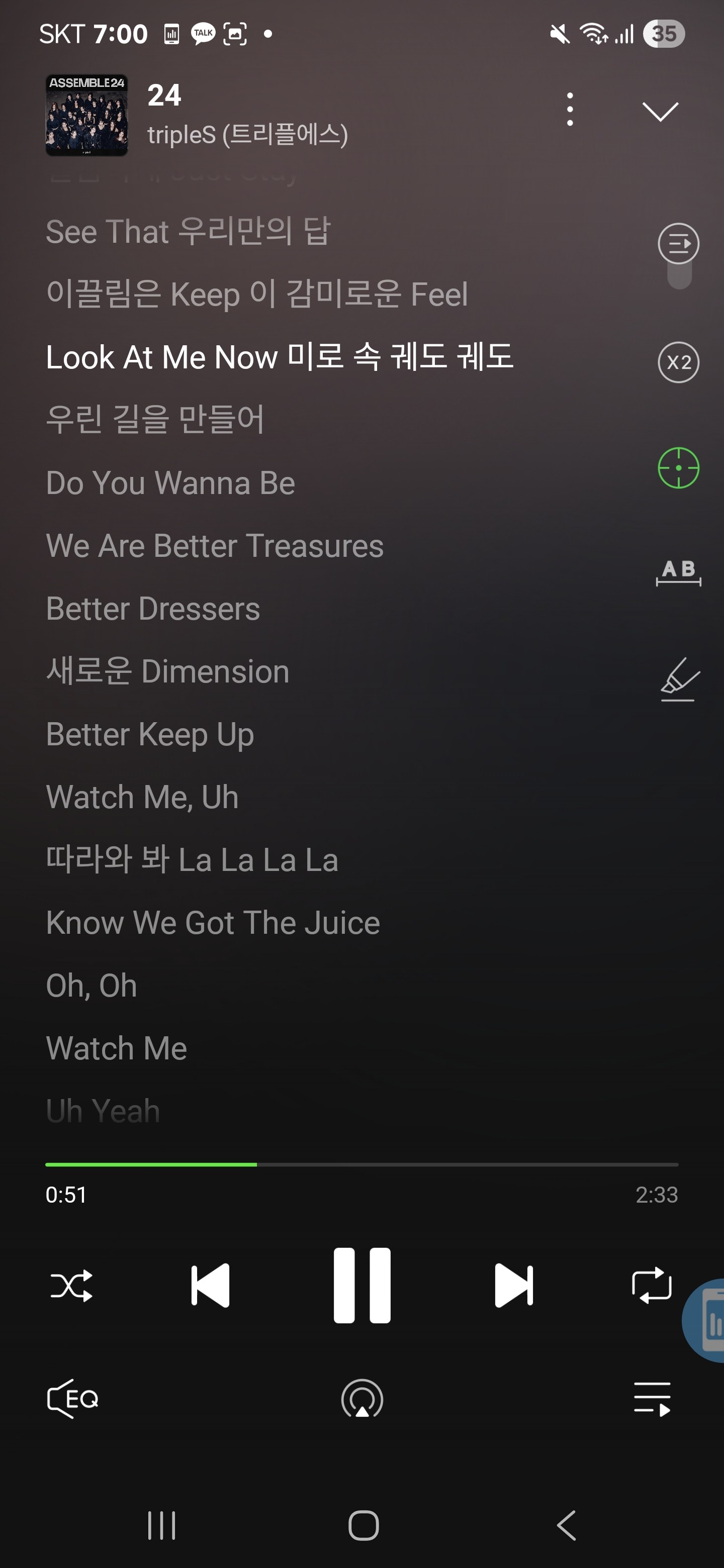
Task: View the ASSEMBLE24 album artwork
Action: (87, 110)
